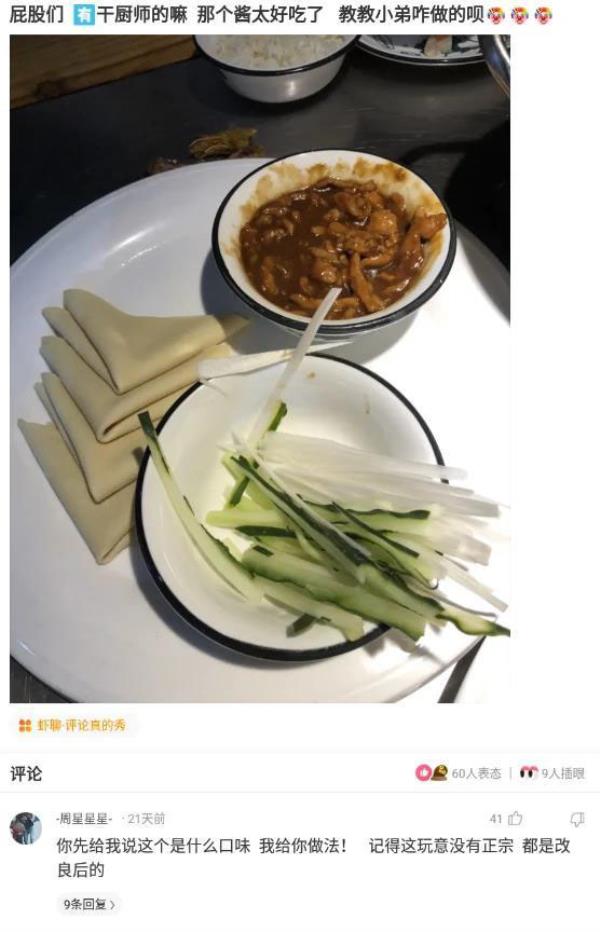View the 9人插眼 markers
This screenshot has width=600, height=932.
coord(553,773)
